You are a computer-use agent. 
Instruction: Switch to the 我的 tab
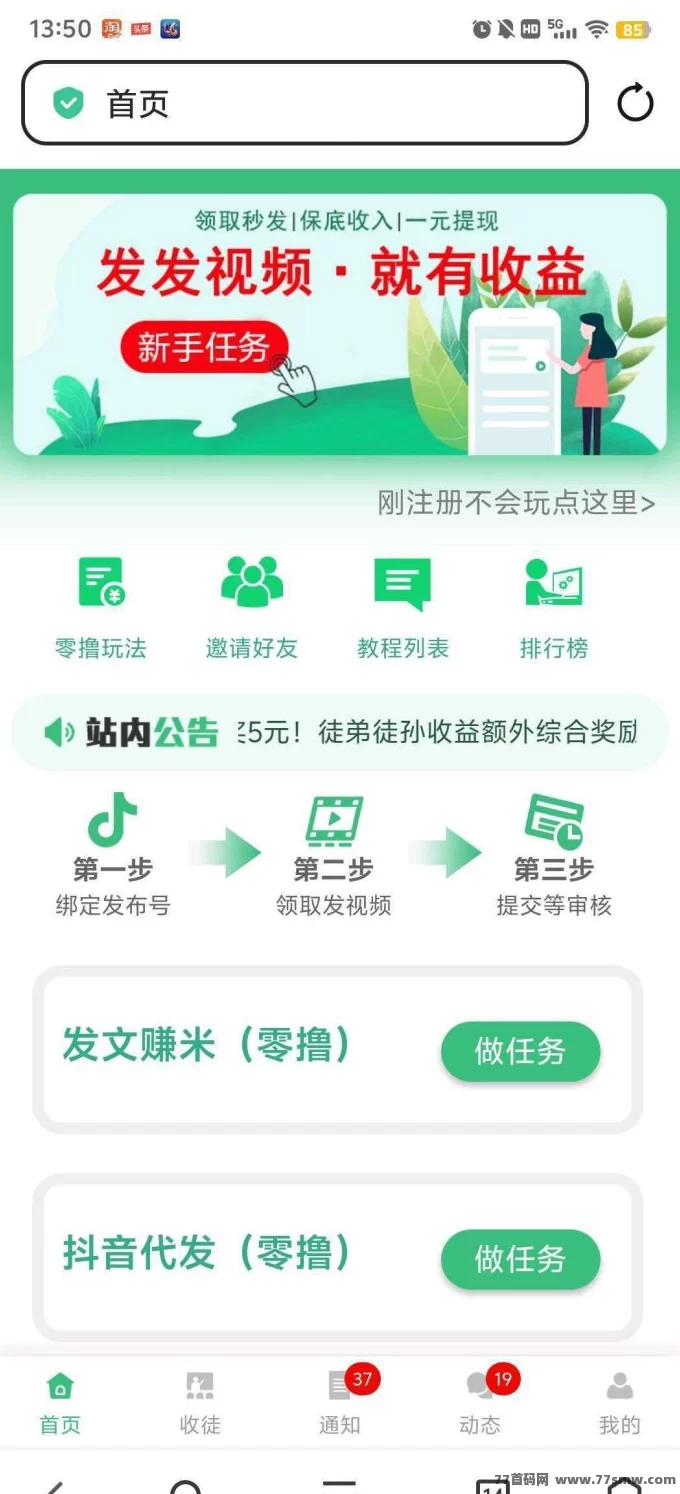tap(619, 1403)
